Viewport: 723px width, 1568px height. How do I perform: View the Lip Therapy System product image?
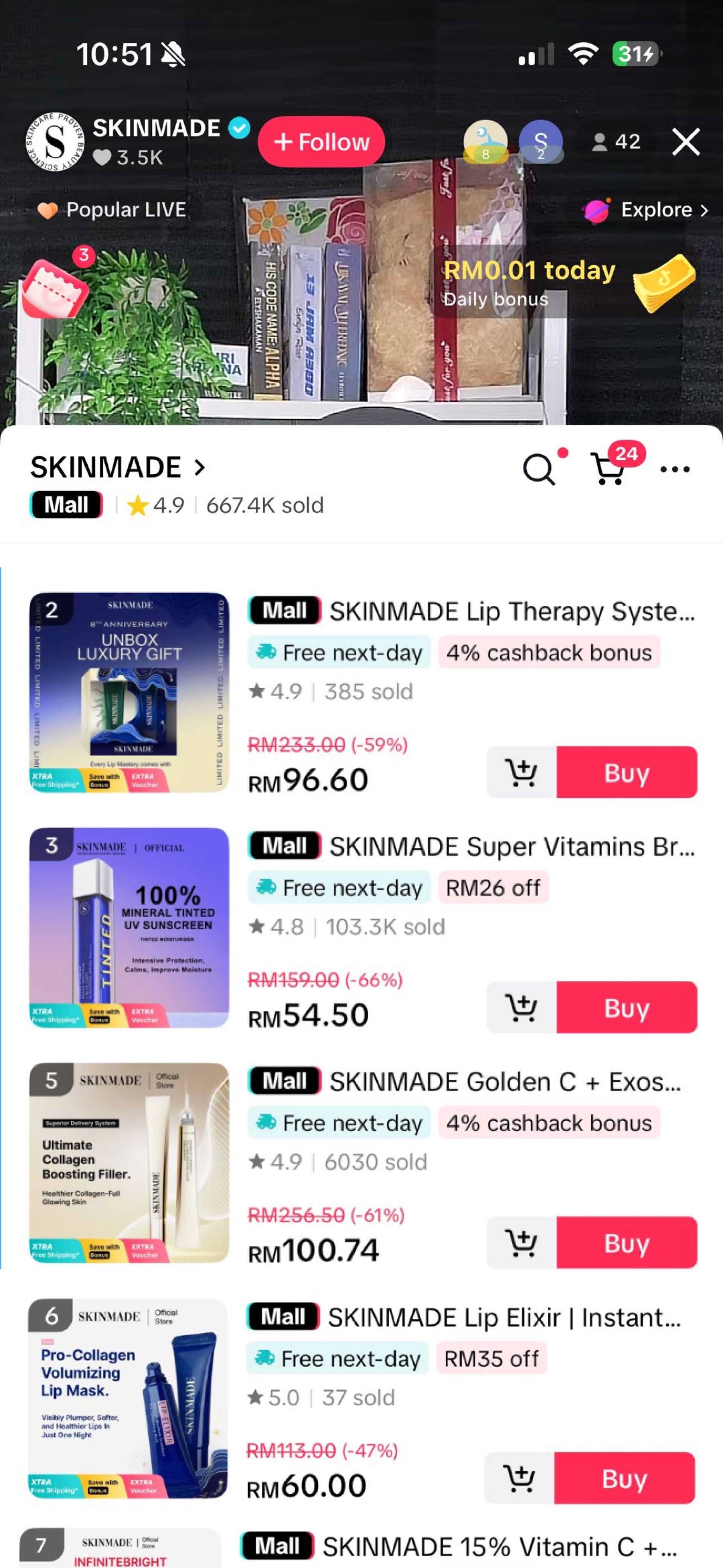click(x=129, y=692)
